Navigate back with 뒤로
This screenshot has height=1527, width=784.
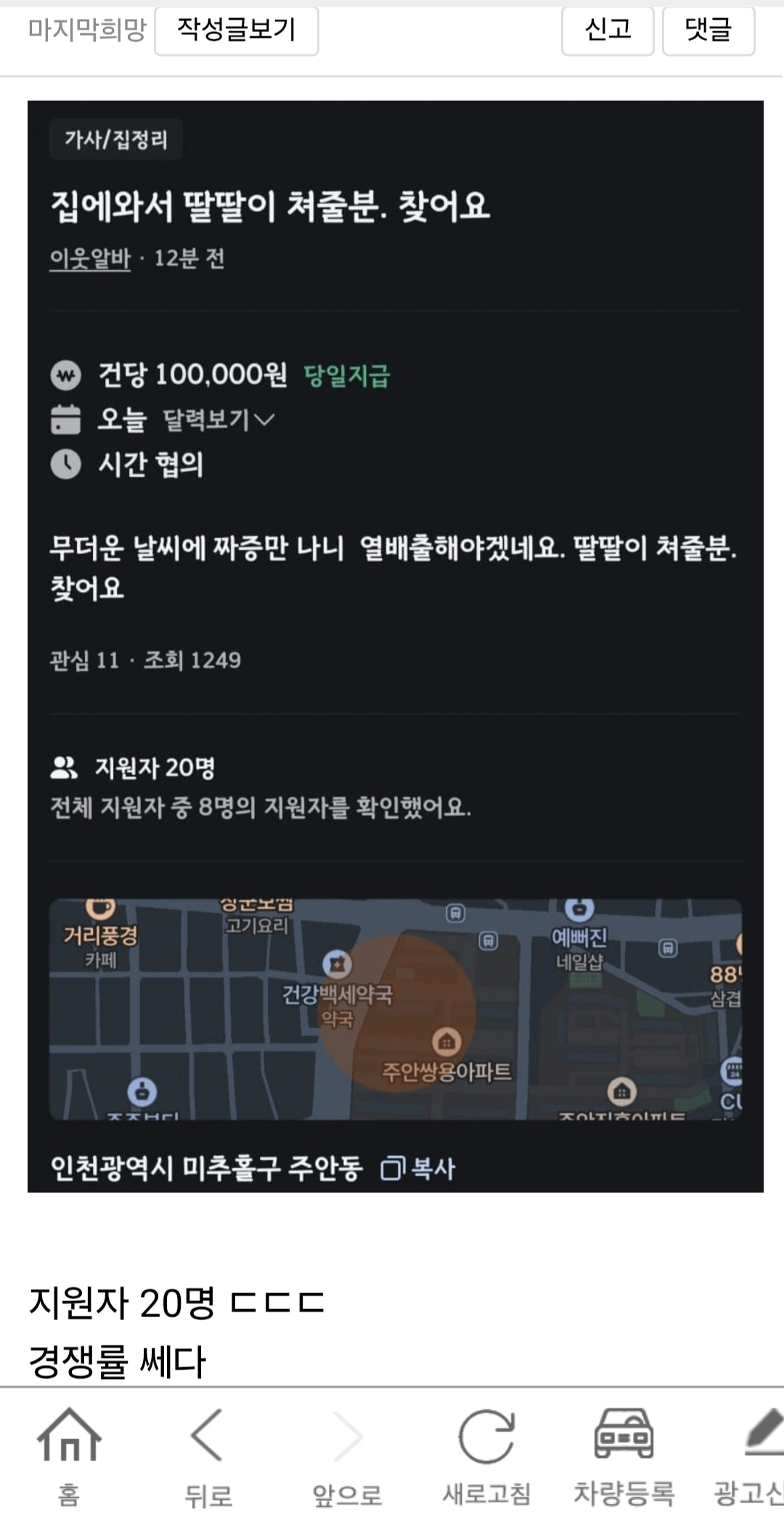[x=208, y=1456]
